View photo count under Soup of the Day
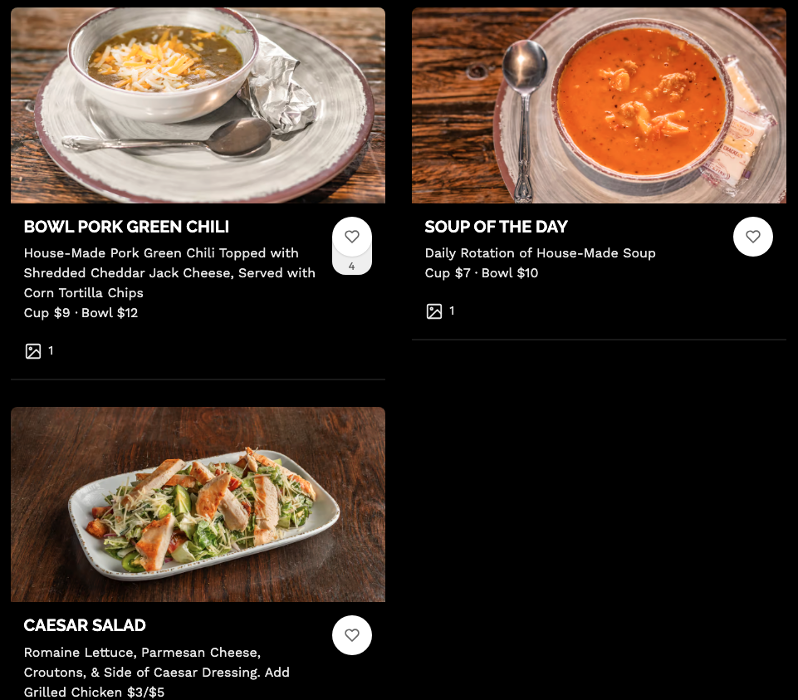 coord(439,311)
